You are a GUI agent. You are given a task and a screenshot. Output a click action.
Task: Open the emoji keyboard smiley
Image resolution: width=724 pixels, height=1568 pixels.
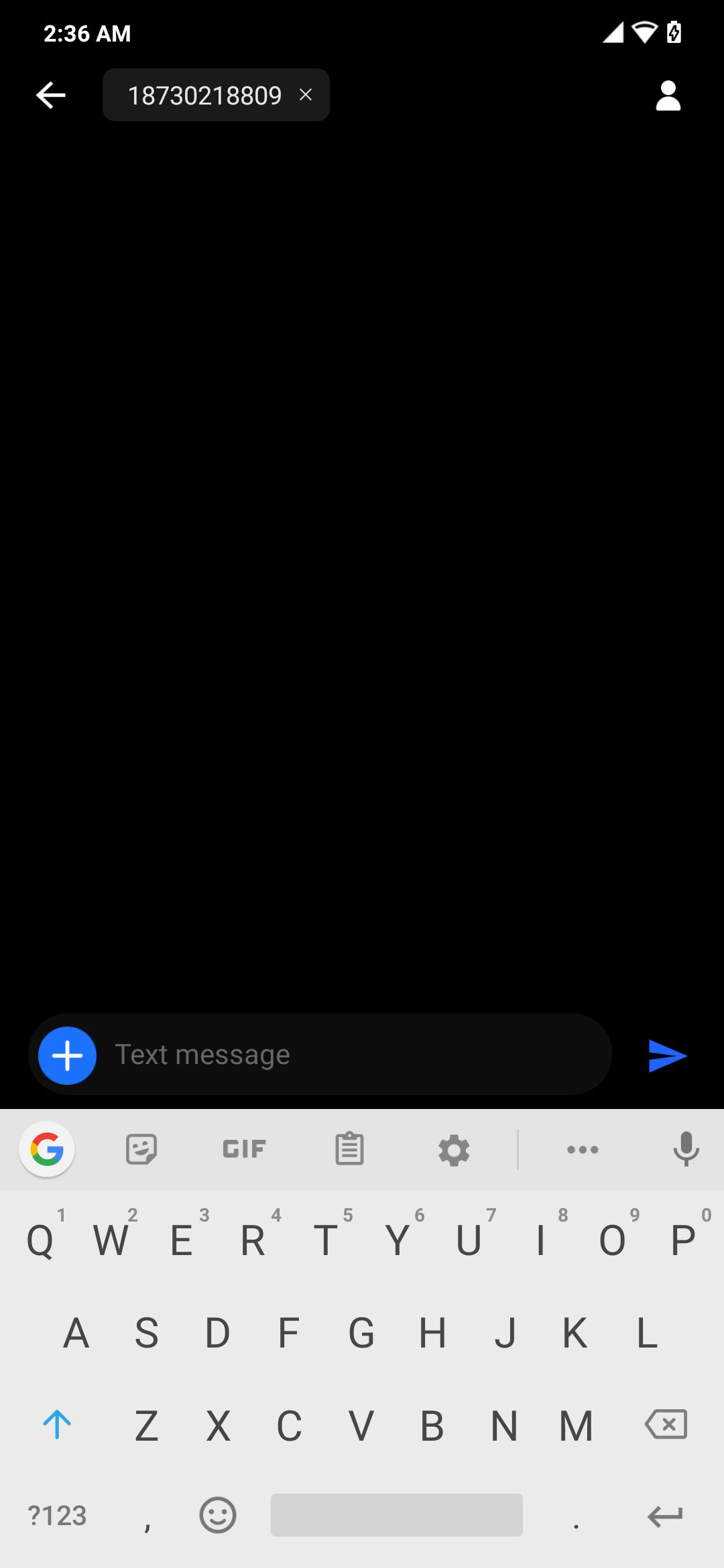click(218, 1515)
